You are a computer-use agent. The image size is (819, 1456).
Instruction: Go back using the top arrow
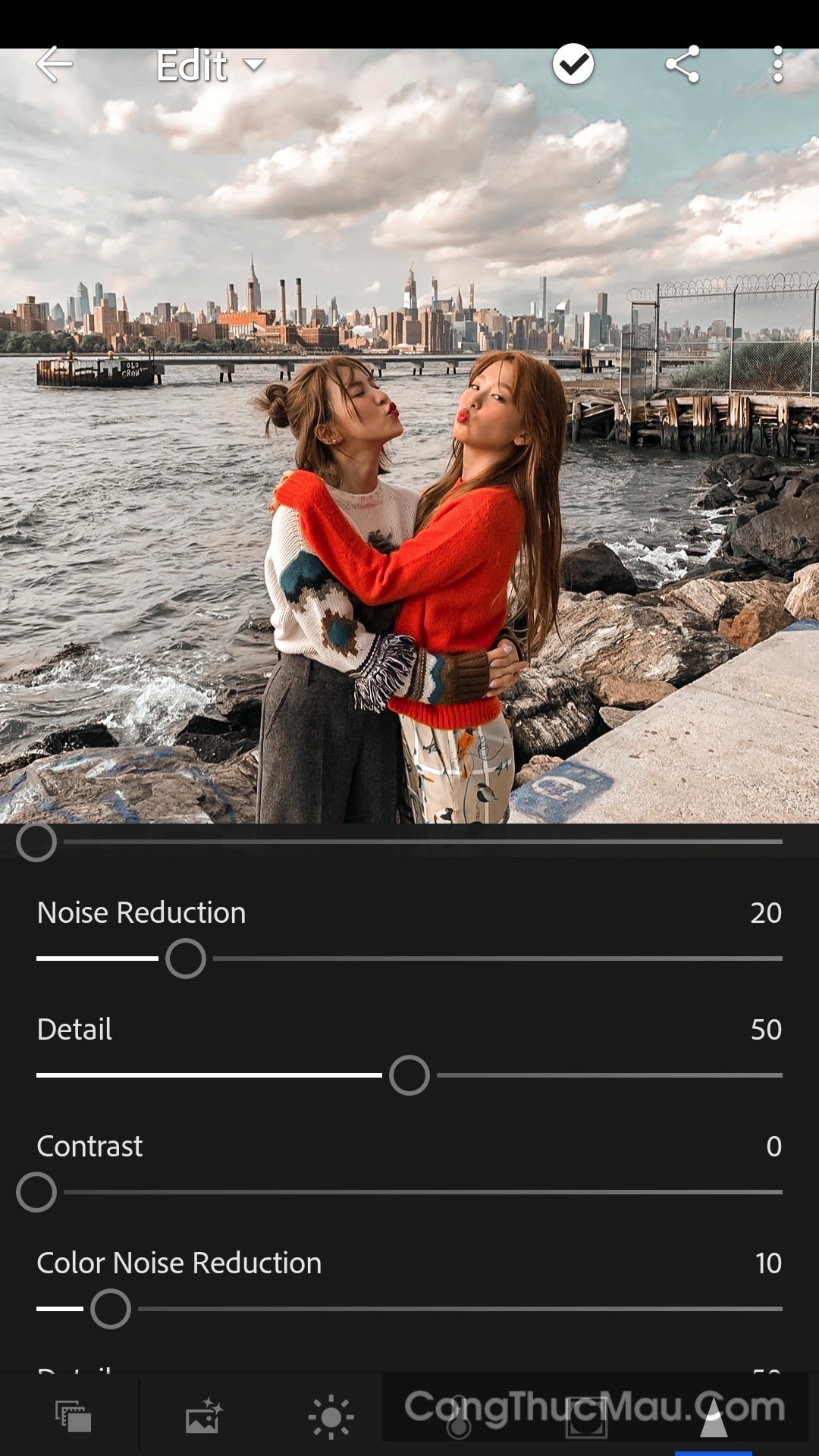55,65
